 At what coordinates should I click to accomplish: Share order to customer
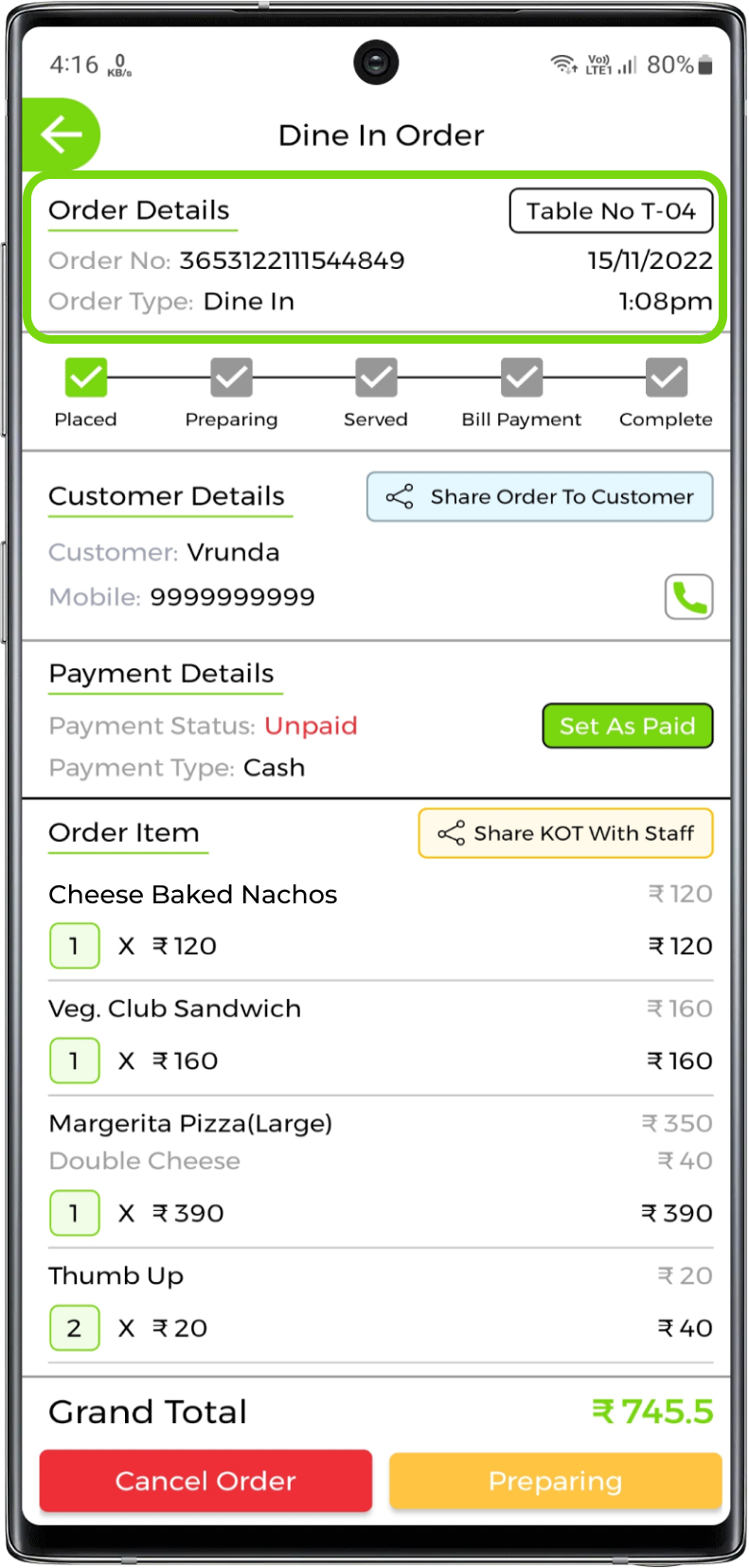pos(540,497)
